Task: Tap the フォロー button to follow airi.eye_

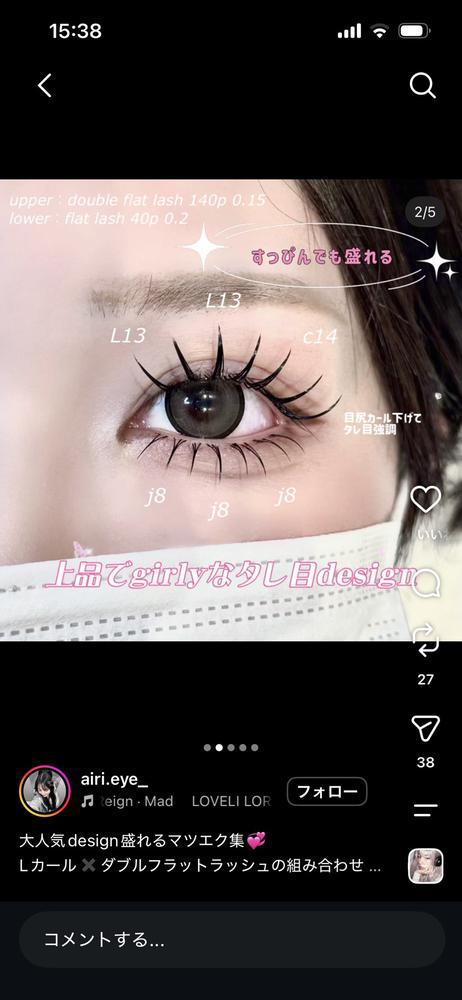Action: click(327, 791)
